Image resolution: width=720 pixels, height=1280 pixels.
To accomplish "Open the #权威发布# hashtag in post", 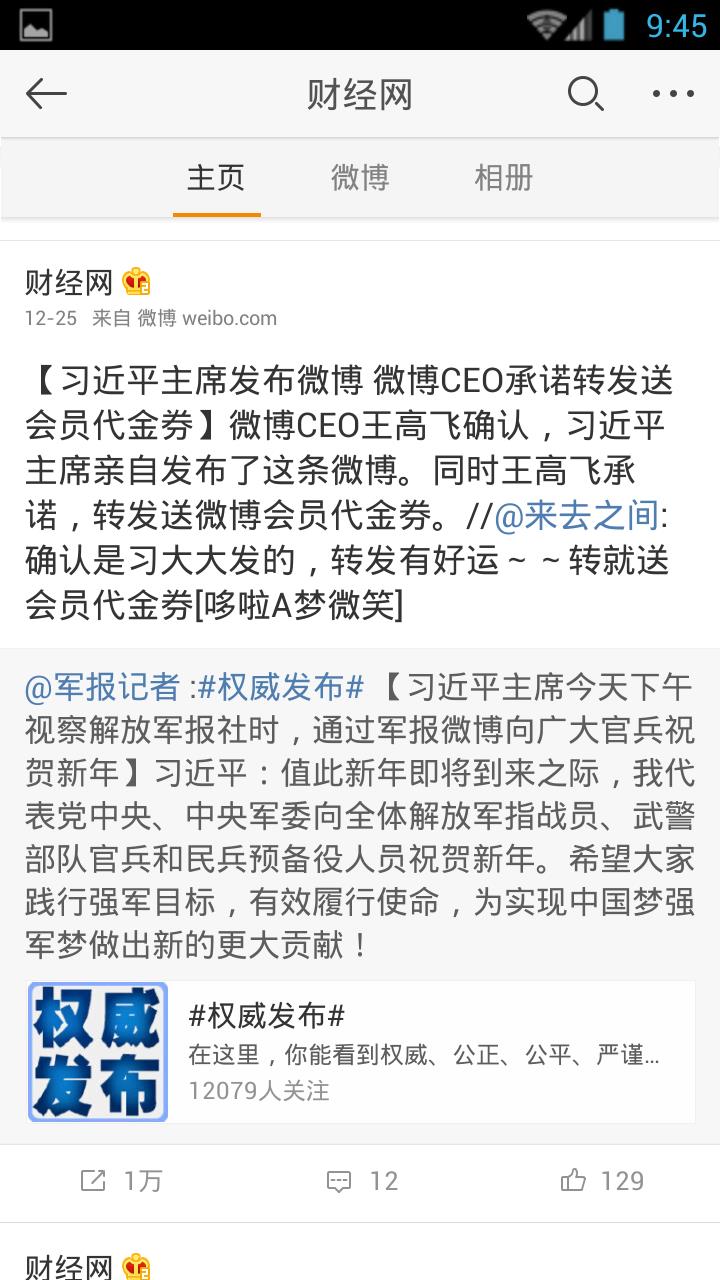I will (x=280, y=687).
